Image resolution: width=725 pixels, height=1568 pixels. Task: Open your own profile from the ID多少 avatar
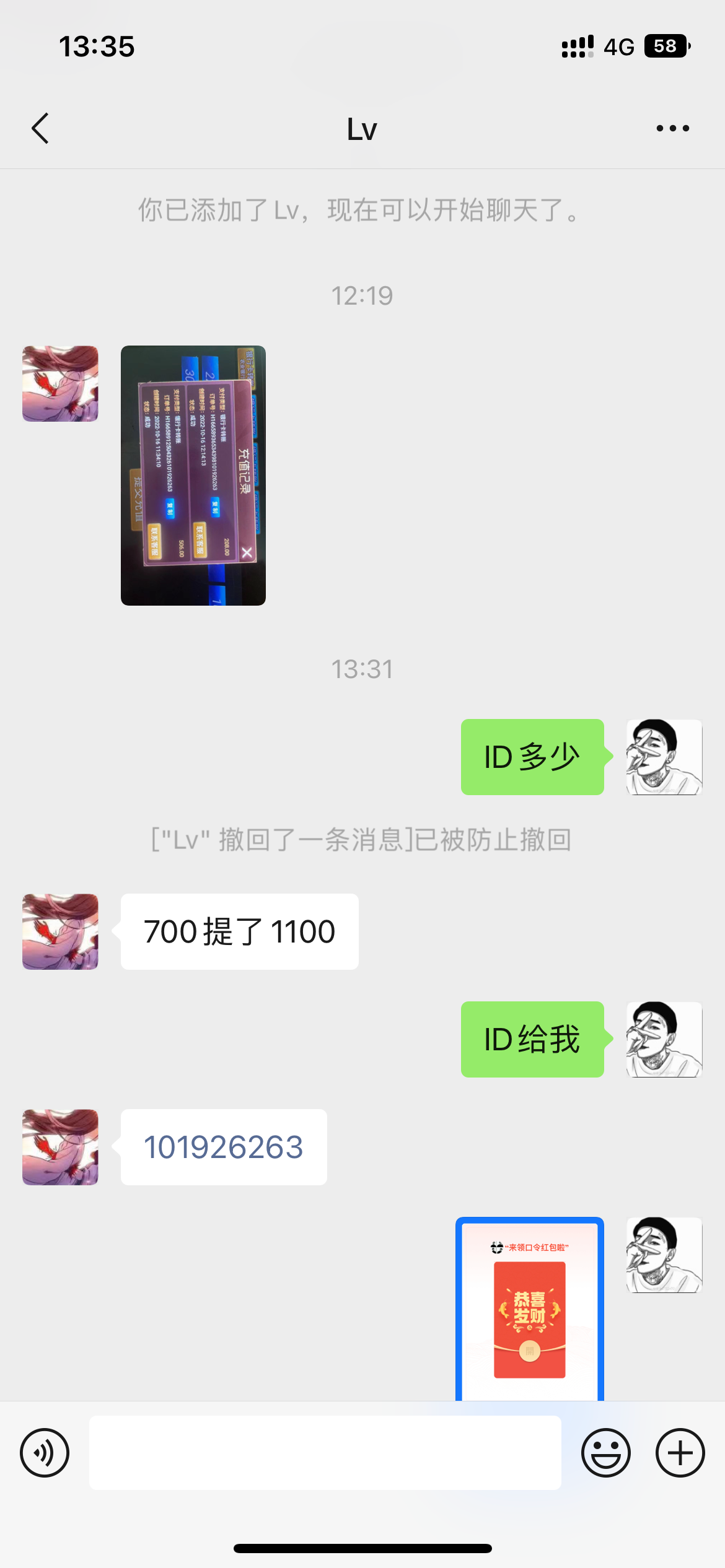(664, 757)
